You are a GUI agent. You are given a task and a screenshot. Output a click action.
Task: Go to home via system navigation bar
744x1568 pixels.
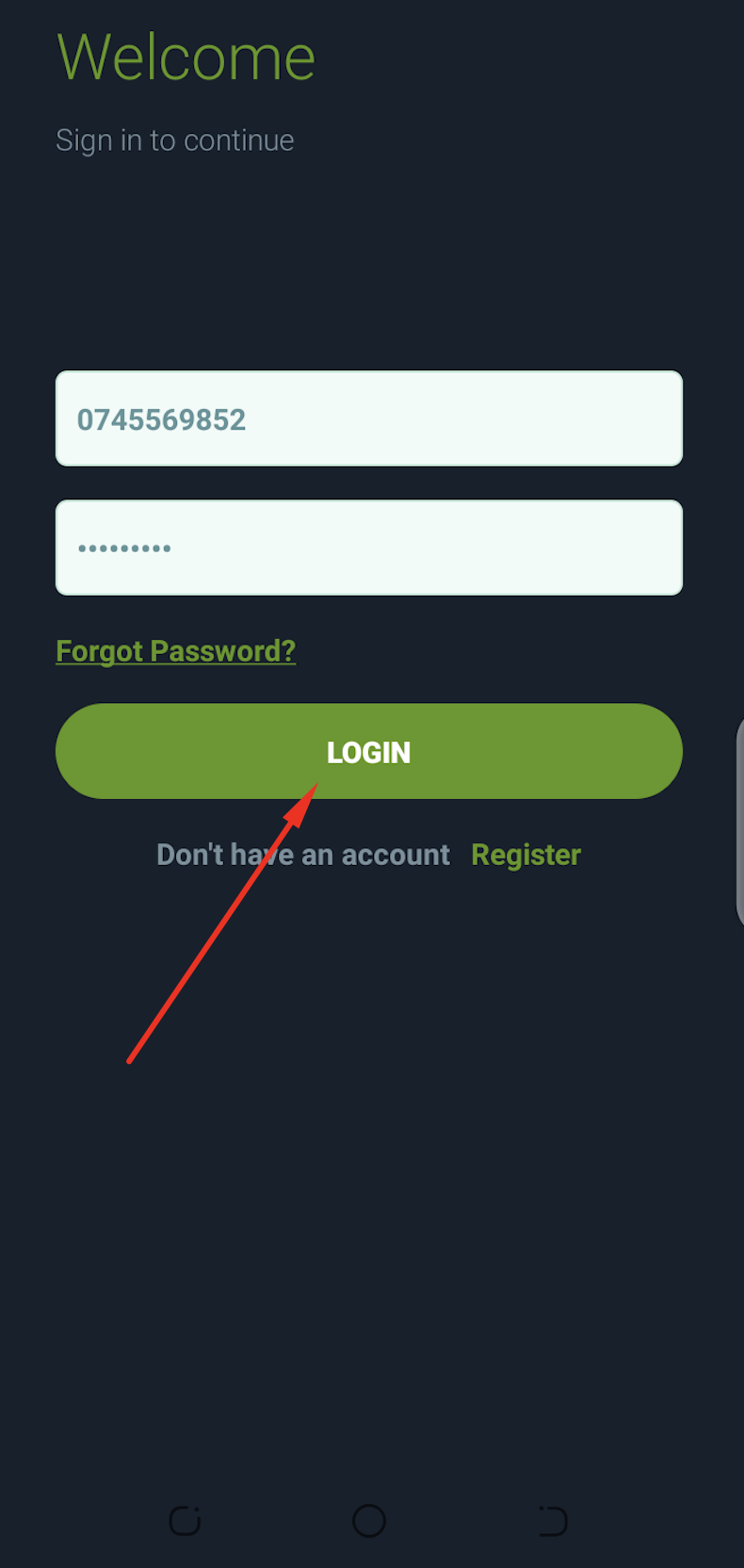tap(369, 1520)
